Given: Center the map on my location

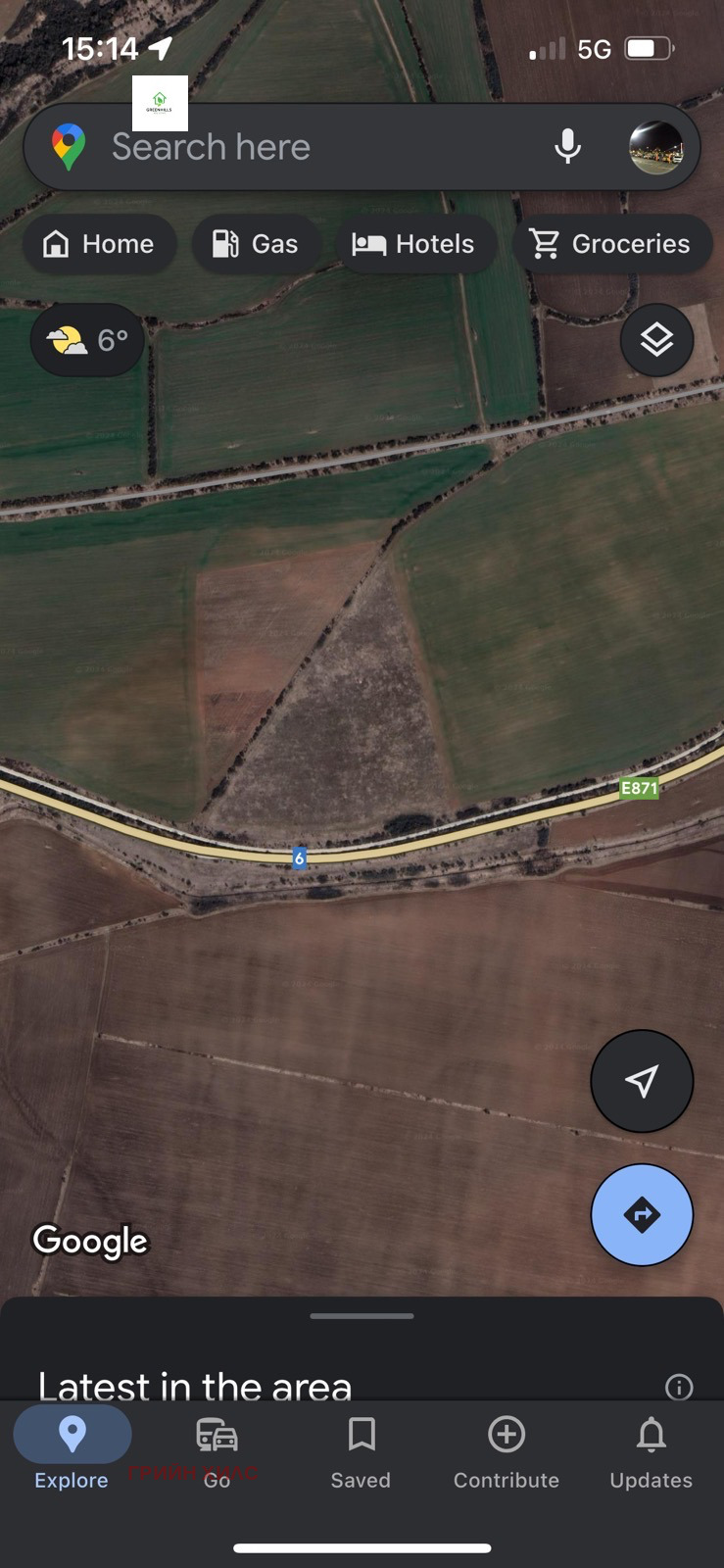Looking at the screenshot, I should [x=642, y=1081].
